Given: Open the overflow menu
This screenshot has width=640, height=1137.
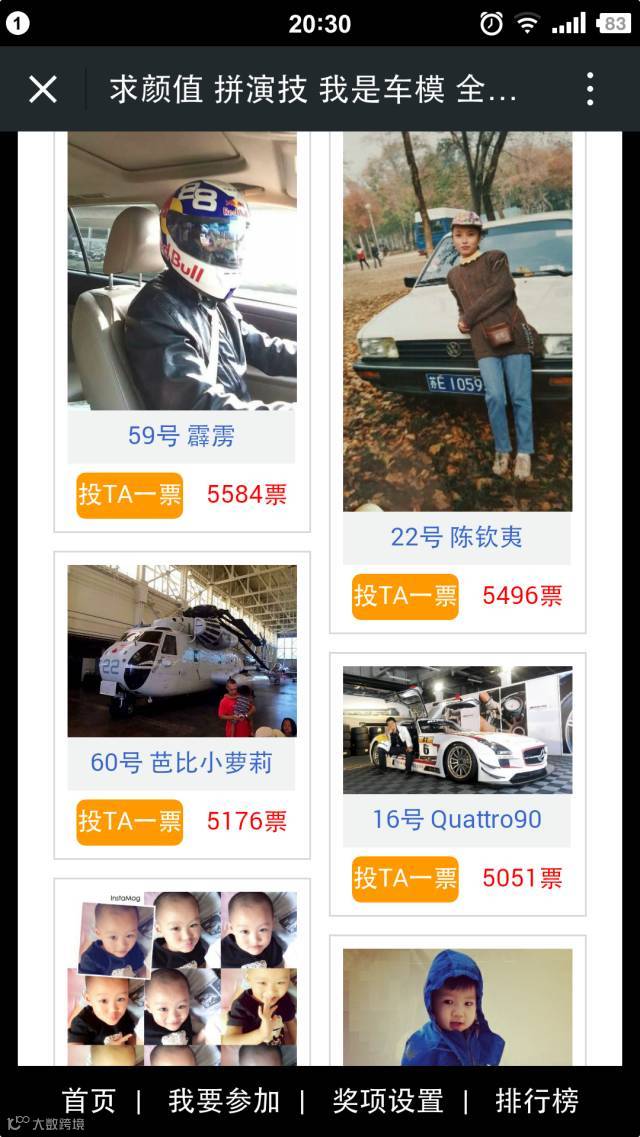Looking at the screenshot, I should [590, 89].
